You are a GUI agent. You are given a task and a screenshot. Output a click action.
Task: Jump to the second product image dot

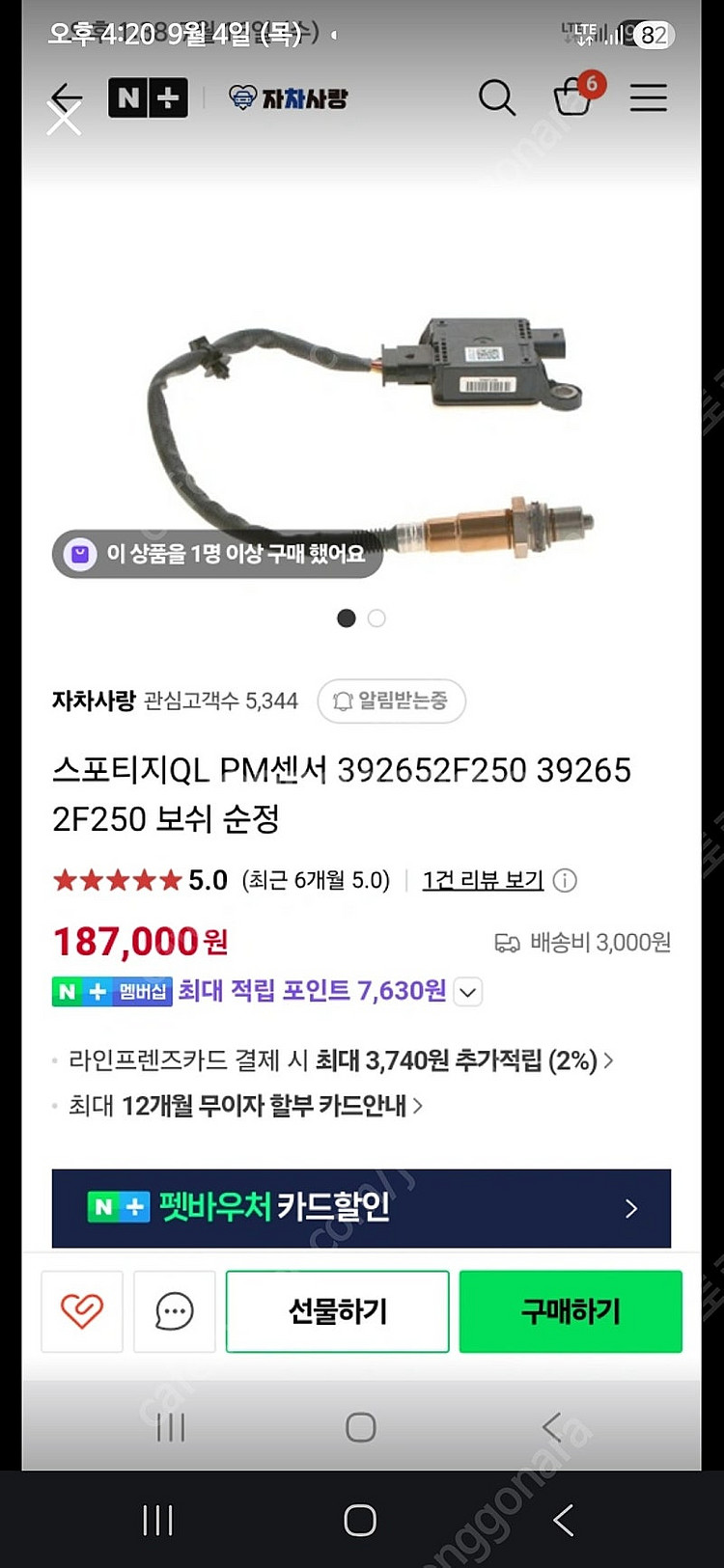pyautogui.click(x=376, y=619)
